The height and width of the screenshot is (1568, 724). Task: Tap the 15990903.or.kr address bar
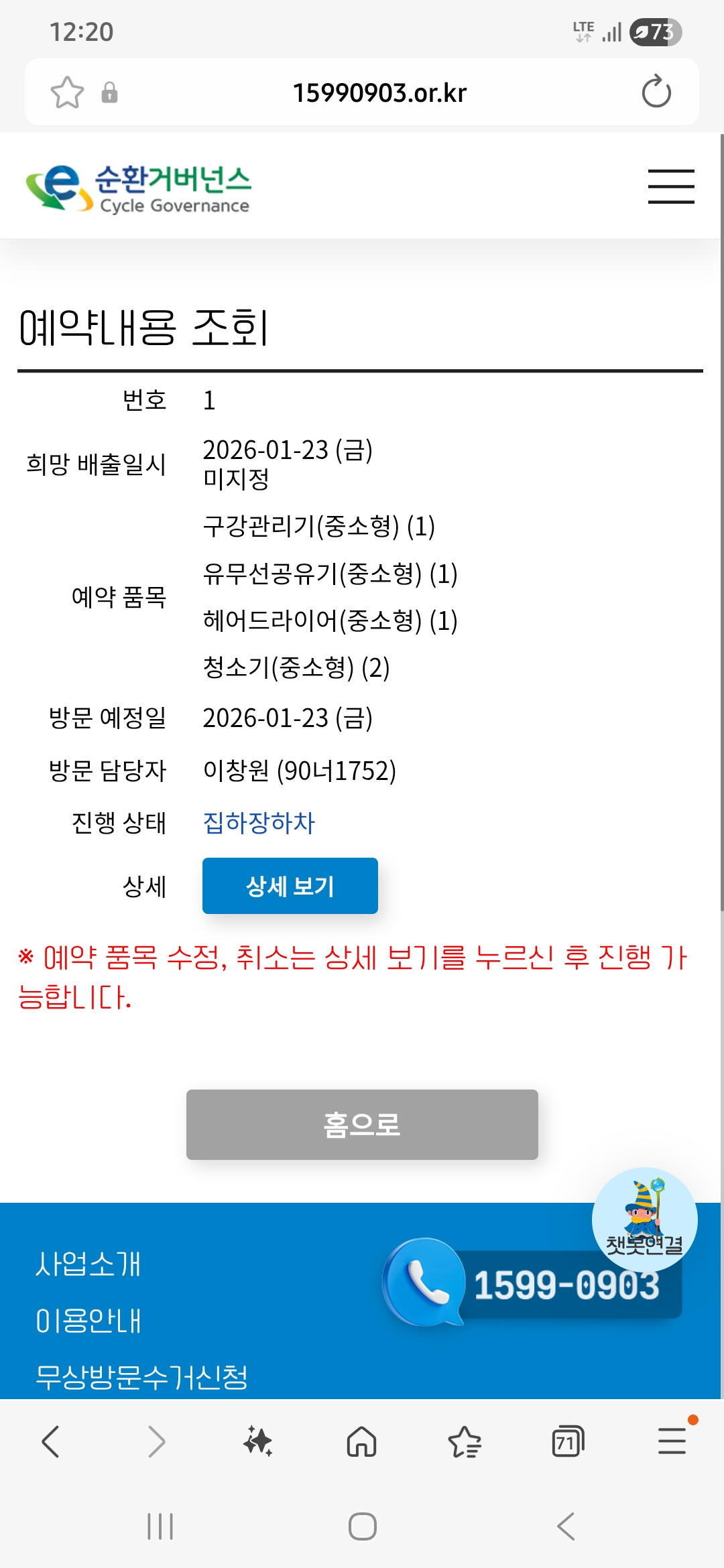(379, 92)
